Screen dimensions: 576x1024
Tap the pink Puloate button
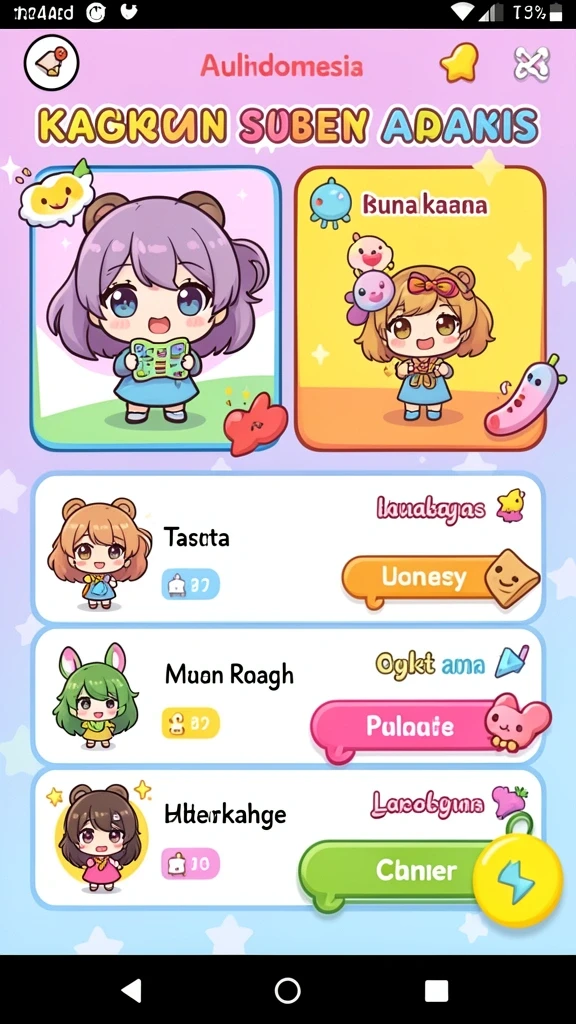click(410, 726)
